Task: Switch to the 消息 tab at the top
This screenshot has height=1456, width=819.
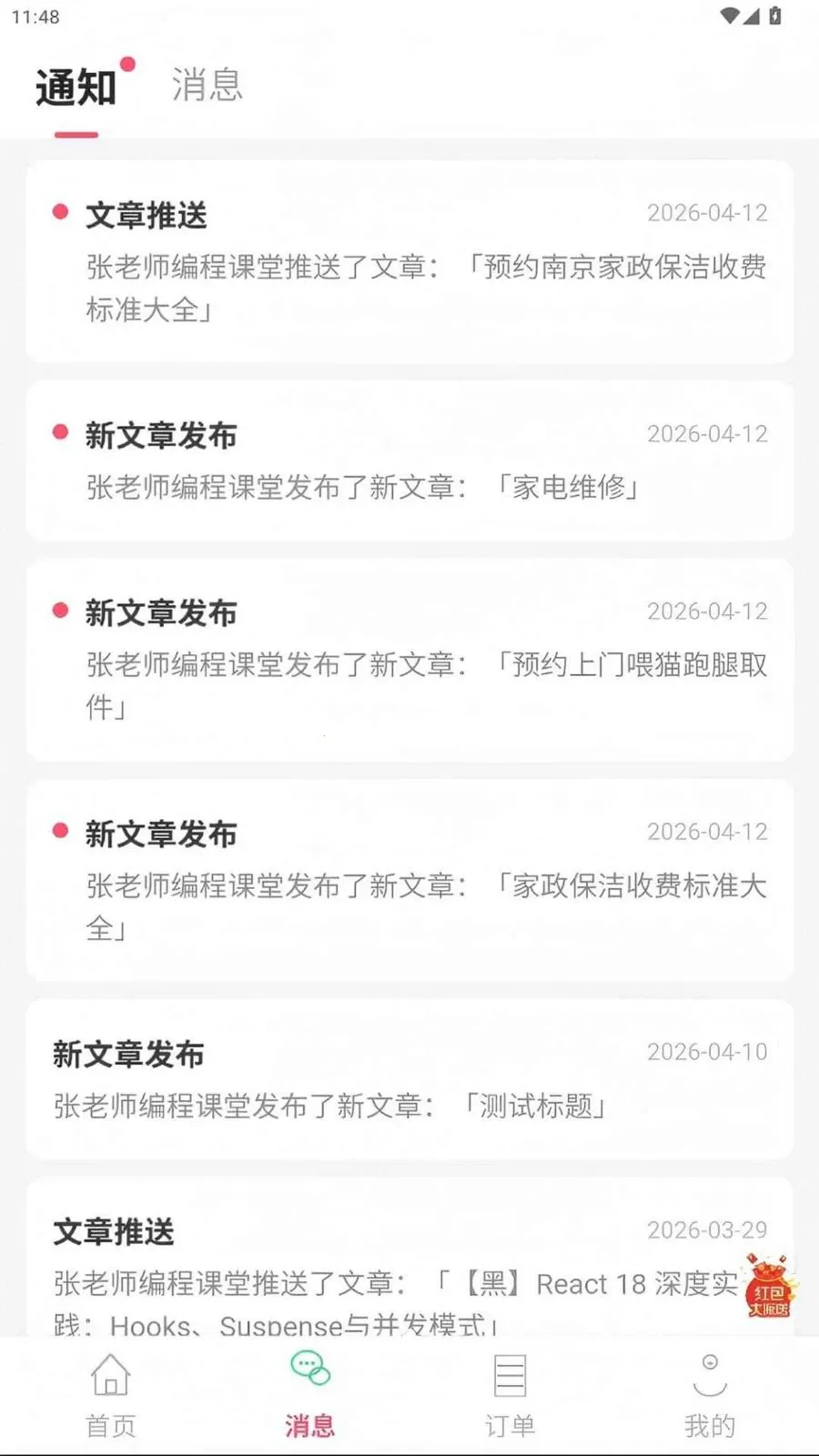Action: click(x=206, y=86)
